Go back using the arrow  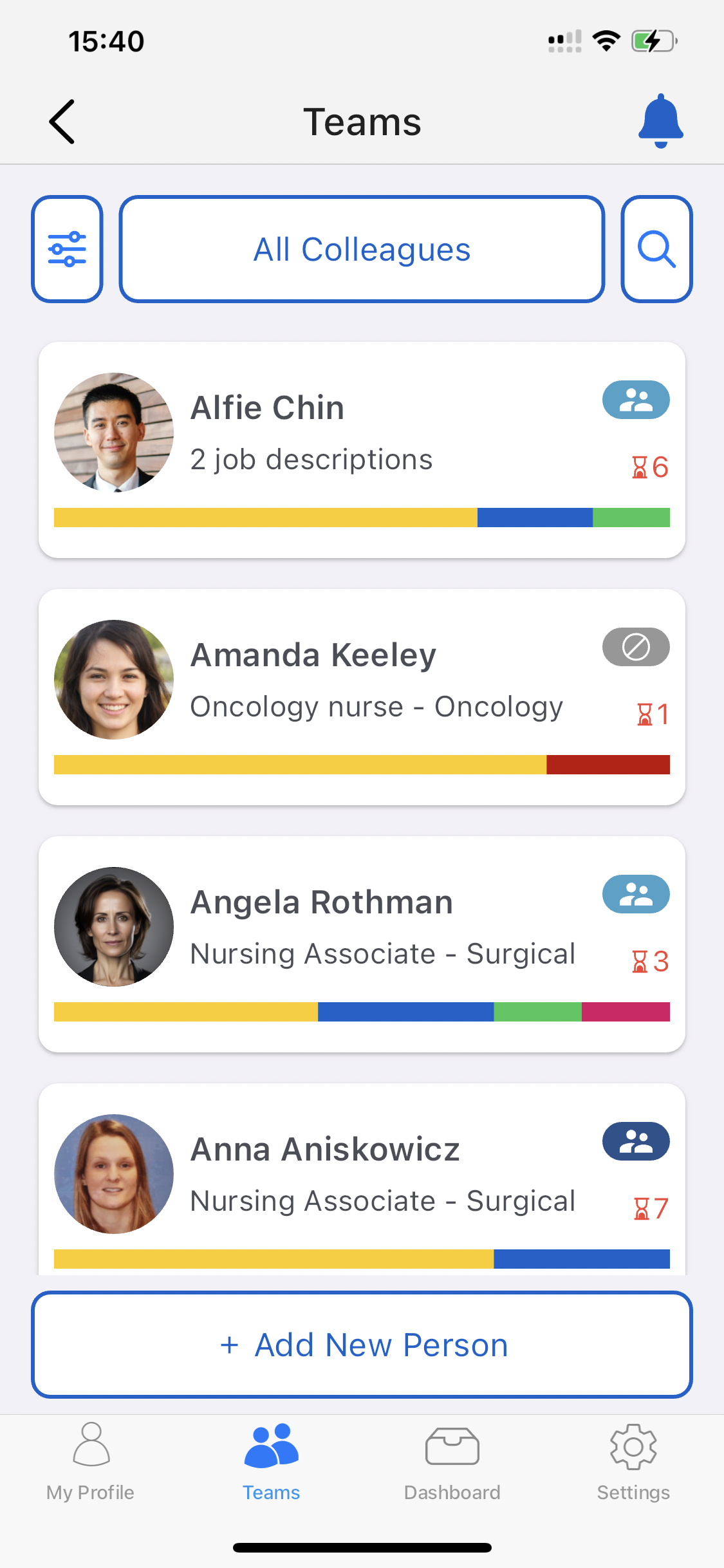[62, 122]
